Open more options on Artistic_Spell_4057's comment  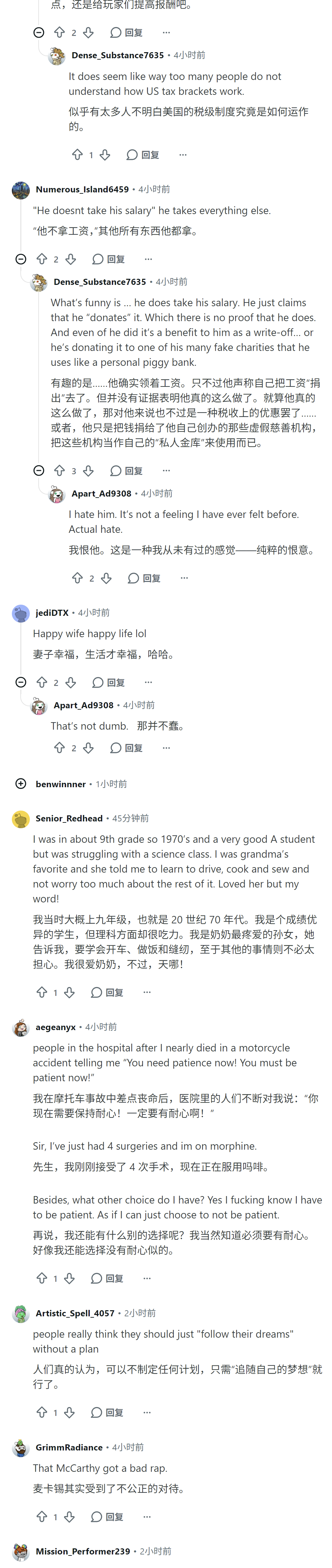pyautogui.click(x=147, y=1412)
